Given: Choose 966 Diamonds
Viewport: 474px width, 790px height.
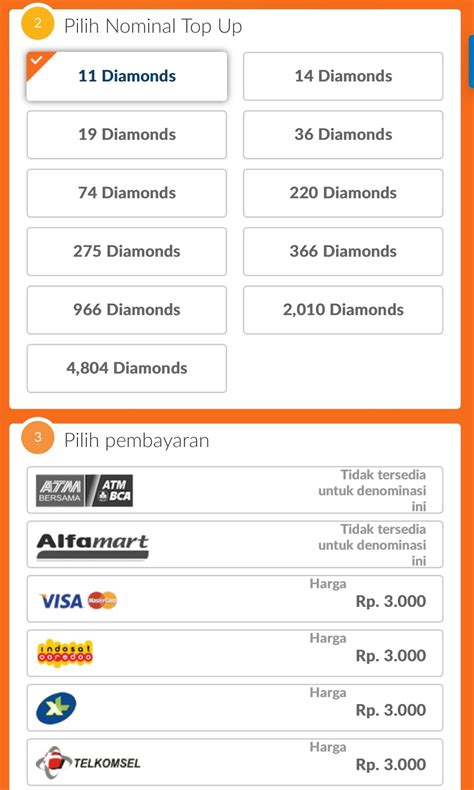Looking at the screenshot, I should click(126, 310).
